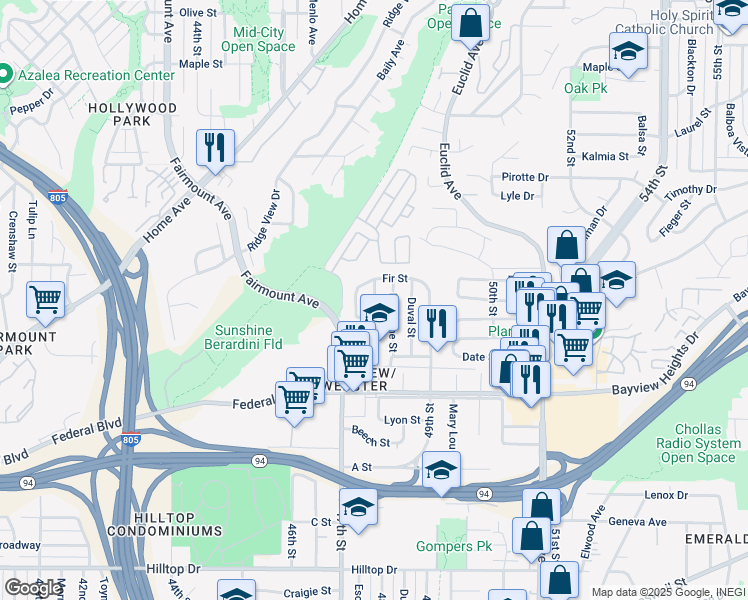Open the shopping cart marker on Federal Blvd
The image size is (748, 600).
tap(294, 400)
